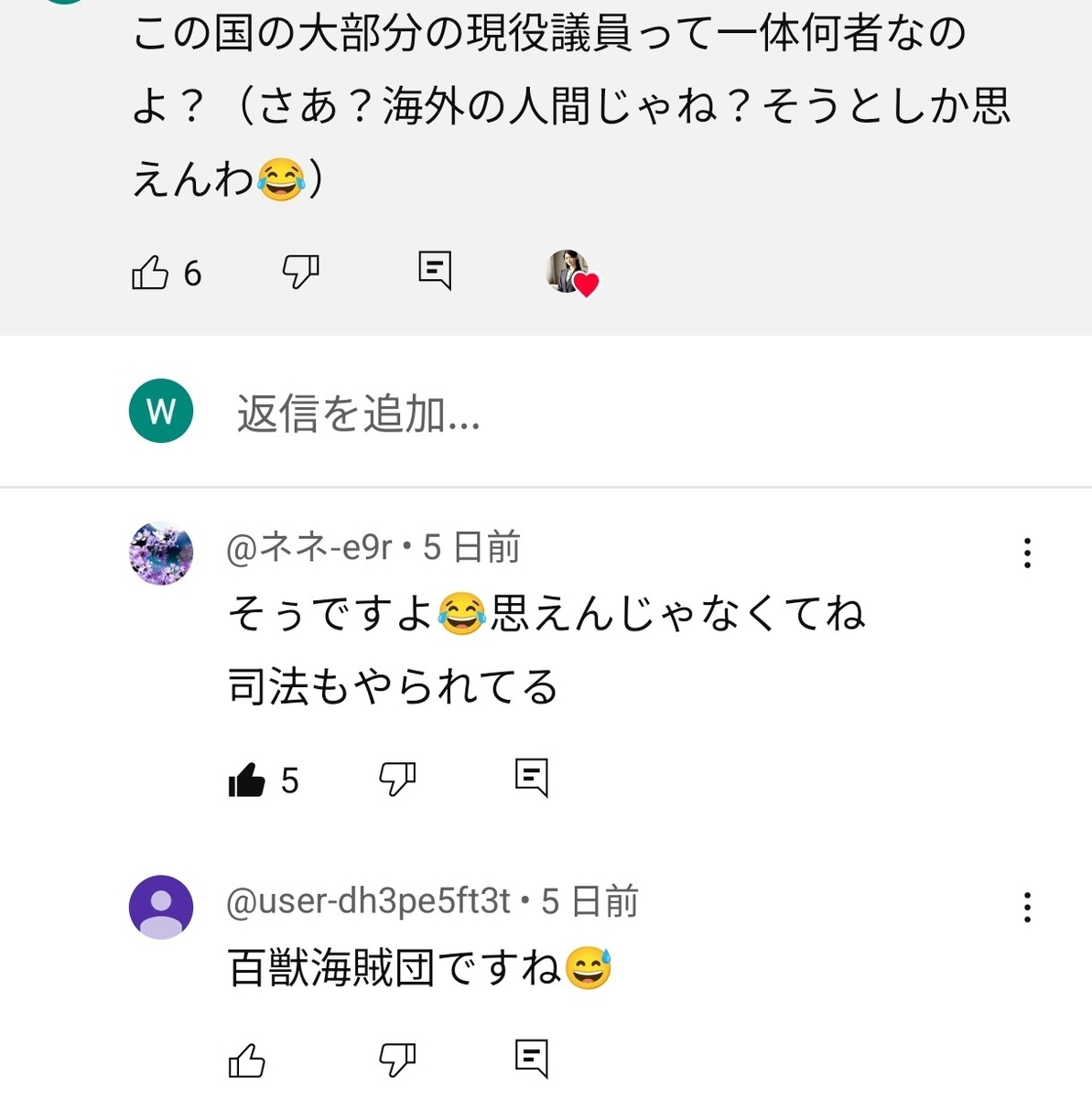The width and height of the screenshot is (1092, 1098).
Task: Reply to @user-dh3pe5ft3t's comment
Action: coord(532,1059)
